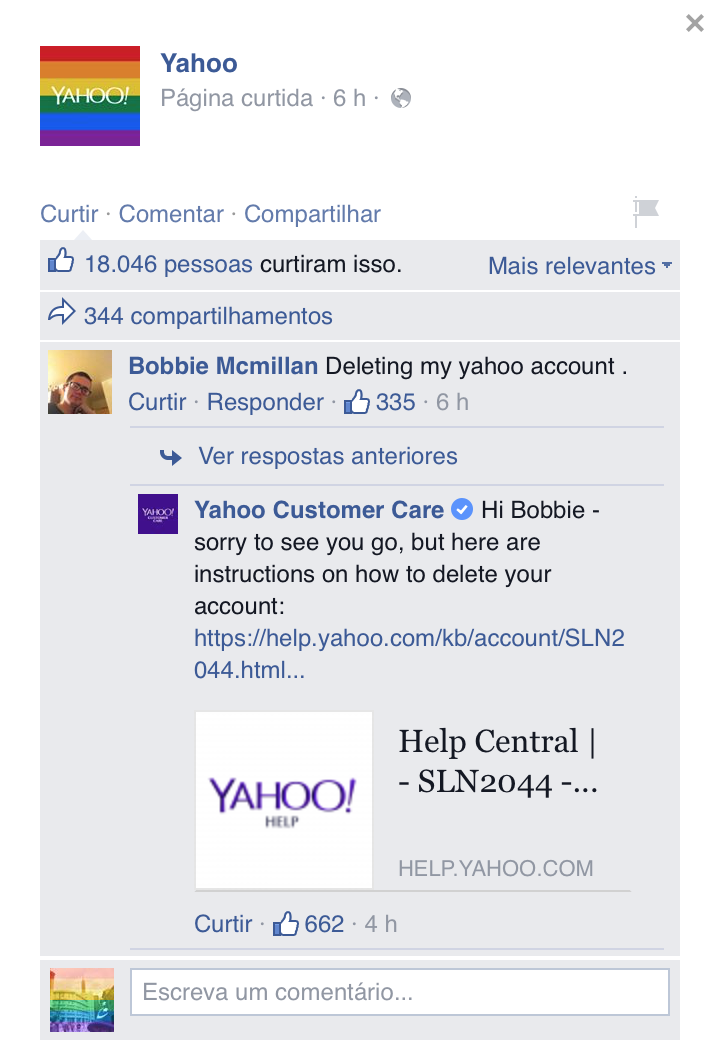
Task: Open the Yahoo page name link
Action: point(199,63)
